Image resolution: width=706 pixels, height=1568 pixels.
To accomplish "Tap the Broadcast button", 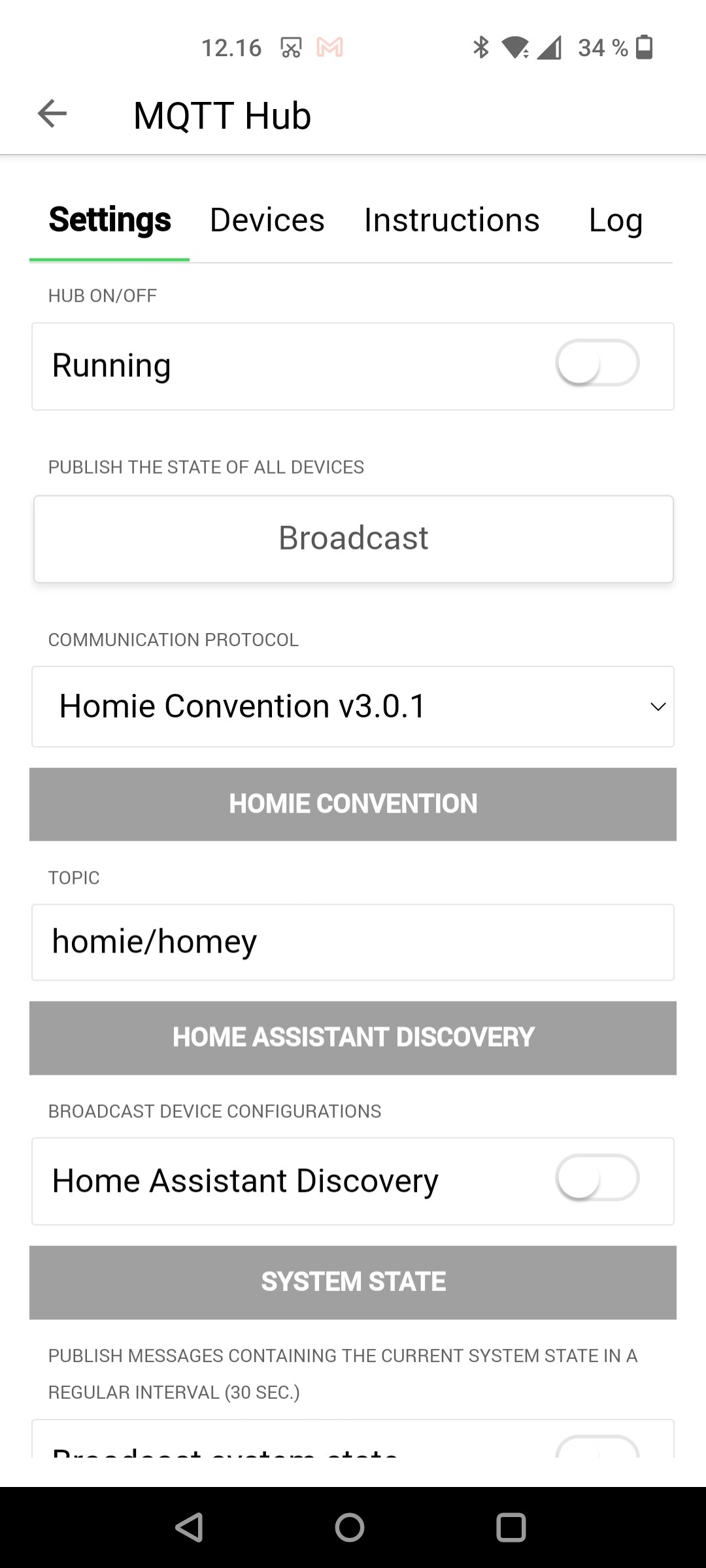I will tap(353, 539).
